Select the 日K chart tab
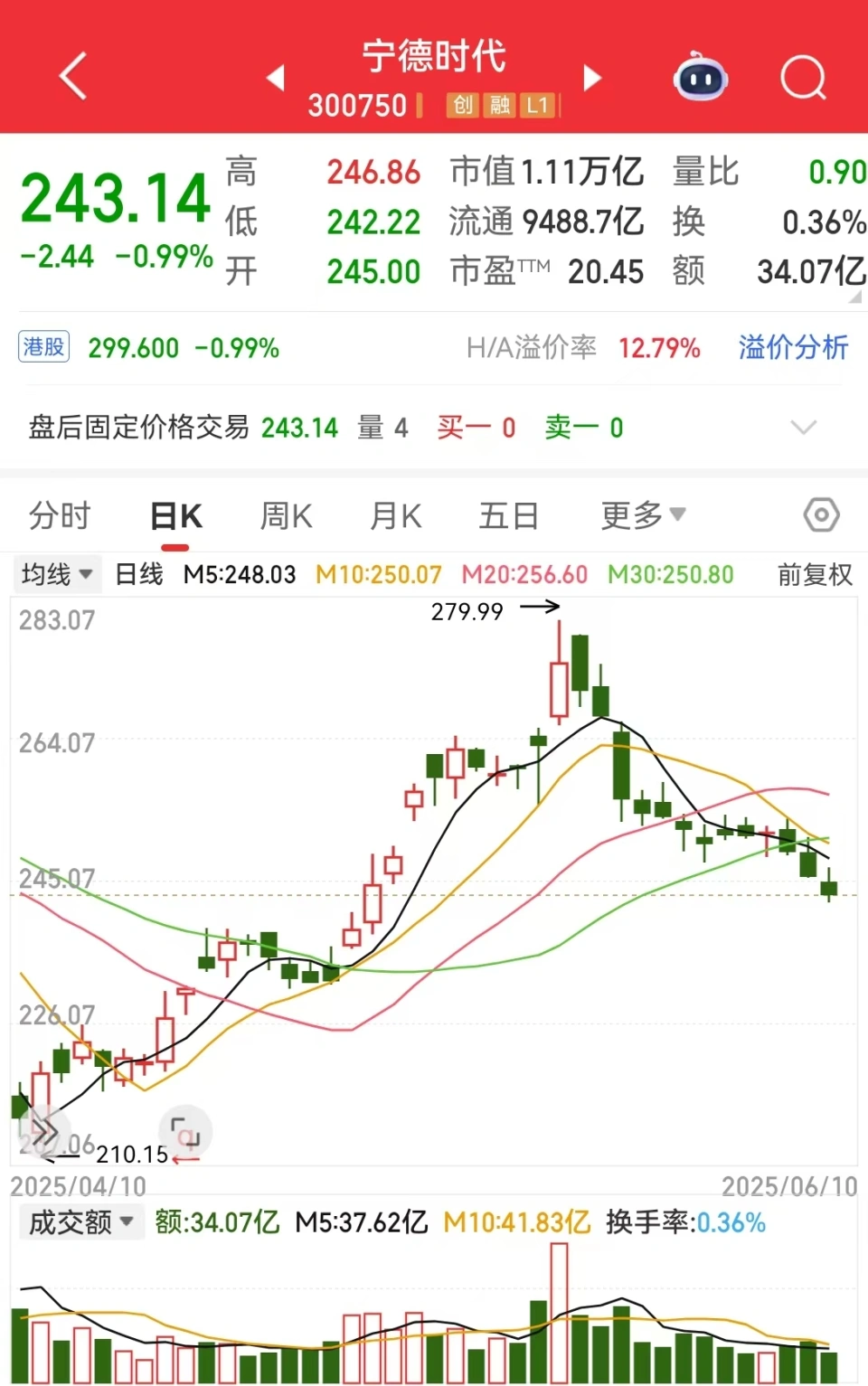The image size is (868, 1386). point(175,516)
